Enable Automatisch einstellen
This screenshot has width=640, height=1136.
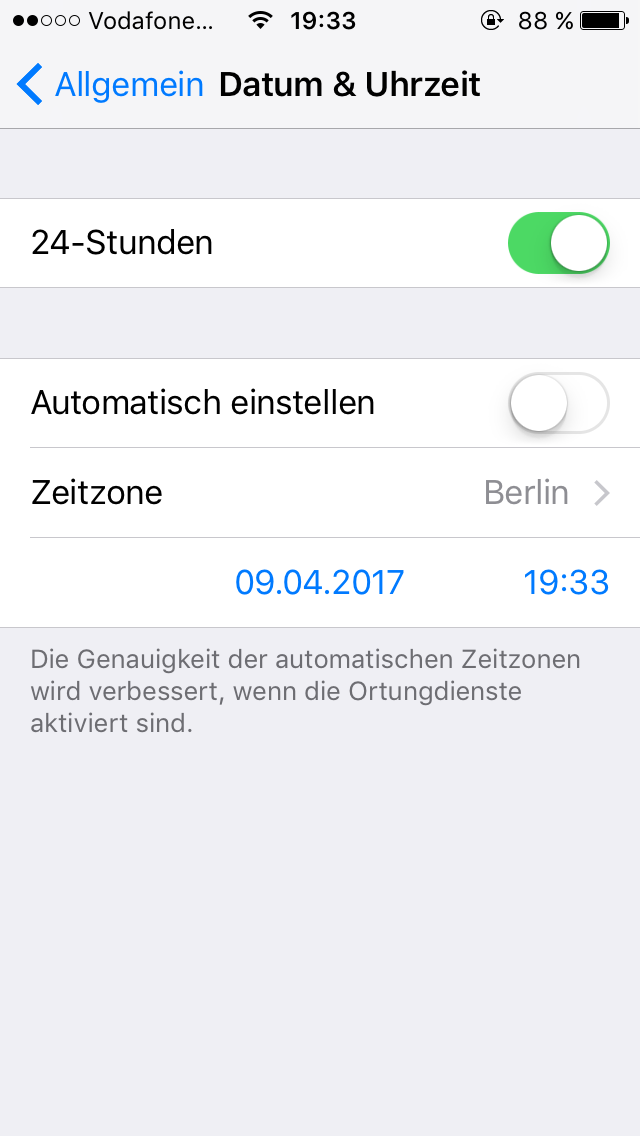tap(559, 403)
